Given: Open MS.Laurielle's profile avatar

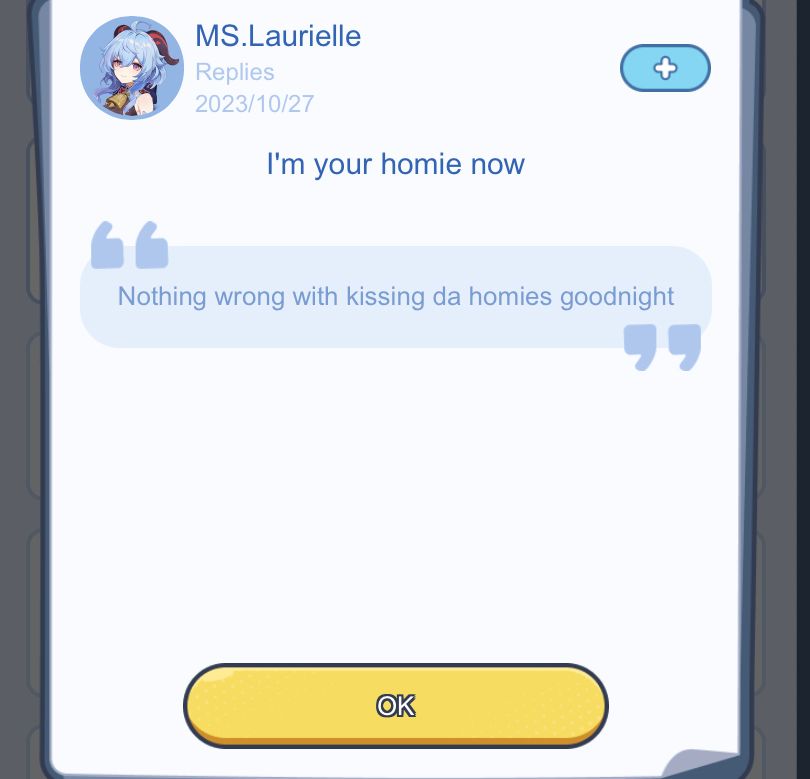Looking at the screenshot, I should pos(132,67).
